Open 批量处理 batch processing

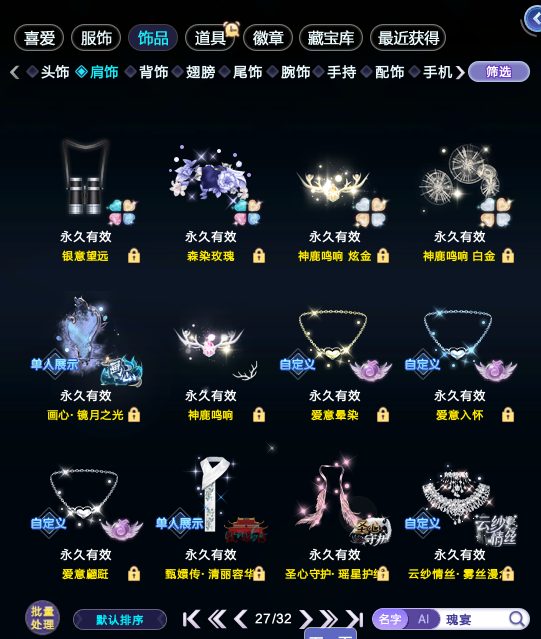[42, 618]
